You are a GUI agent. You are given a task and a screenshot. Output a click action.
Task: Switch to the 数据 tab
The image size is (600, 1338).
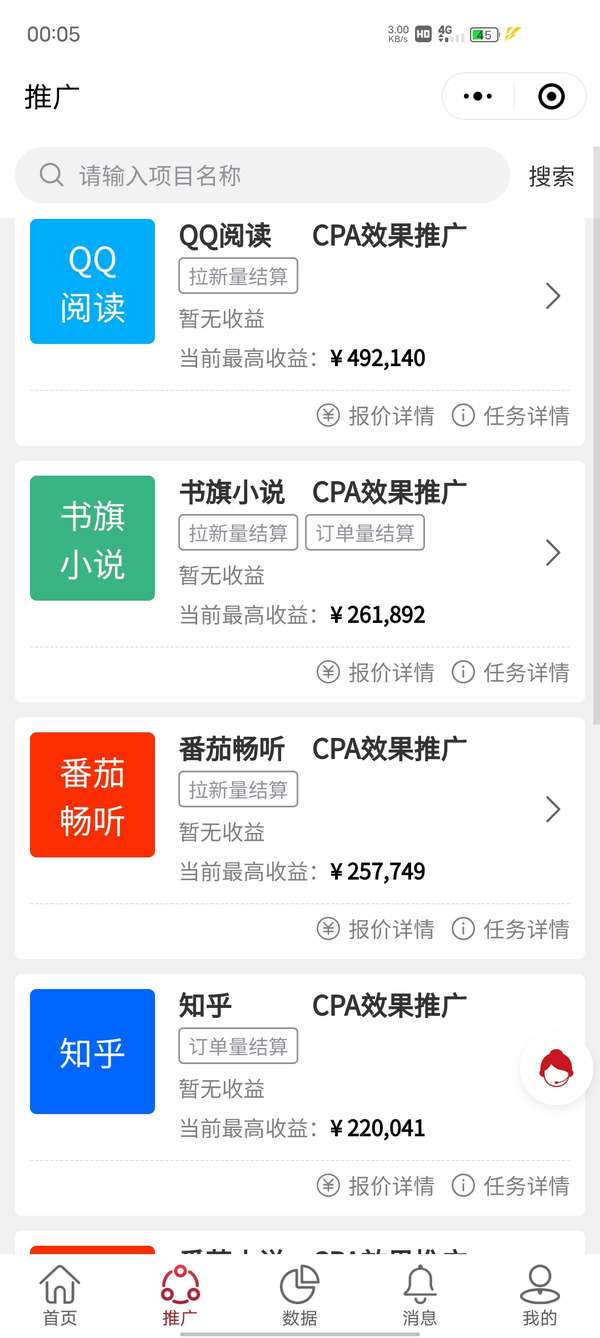(300, 1296)
